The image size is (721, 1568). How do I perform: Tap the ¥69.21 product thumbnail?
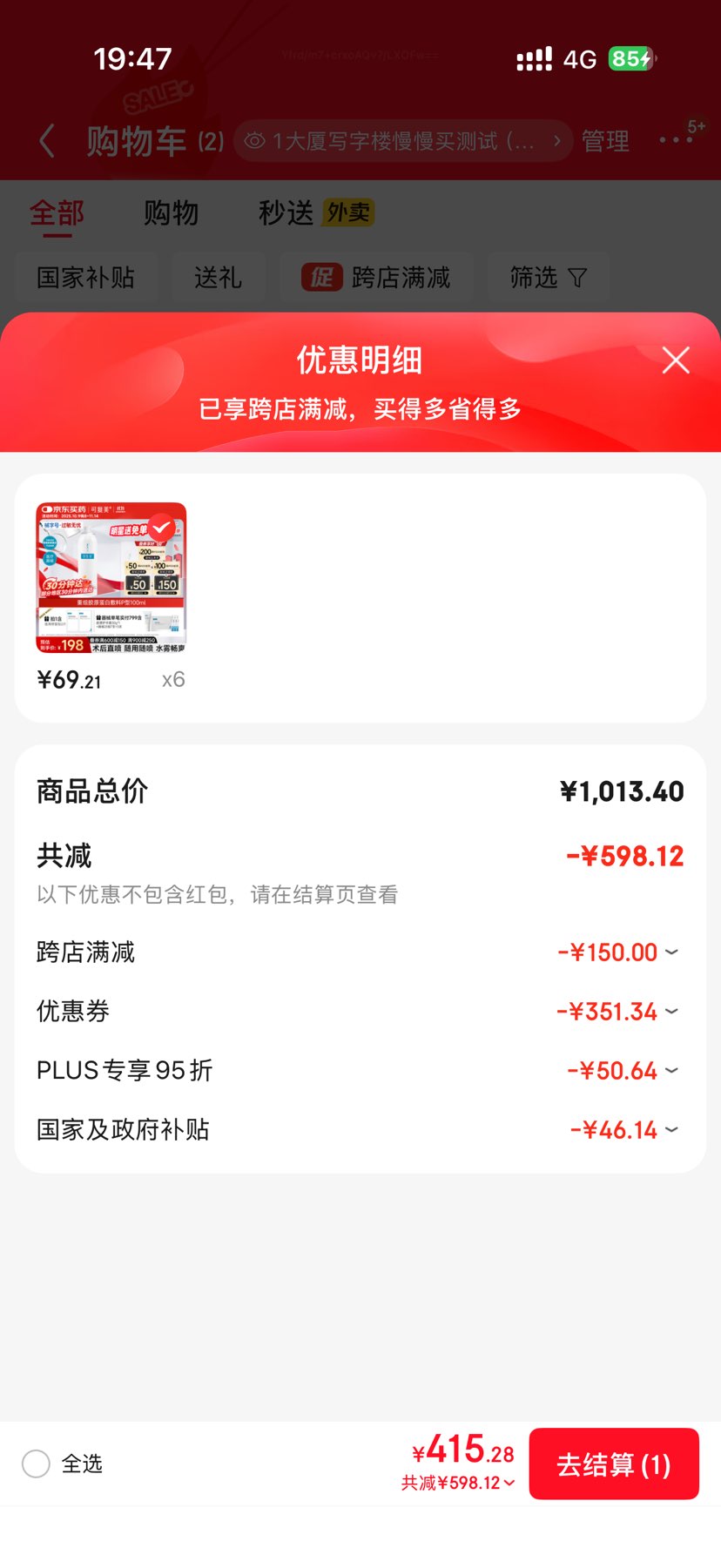[x=109, y=576]
